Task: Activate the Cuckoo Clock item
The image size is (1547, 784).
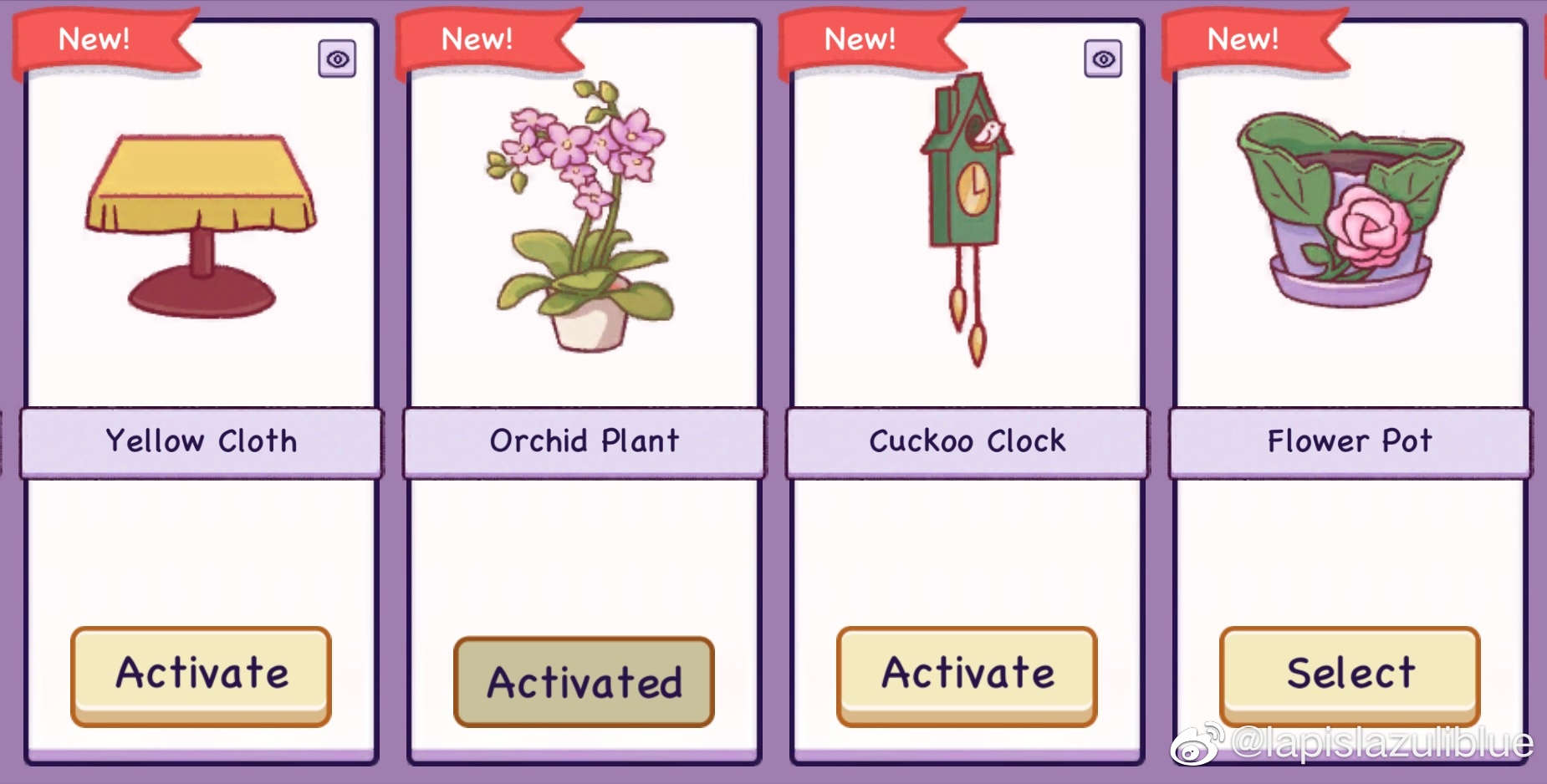Action: coord(967,675)
